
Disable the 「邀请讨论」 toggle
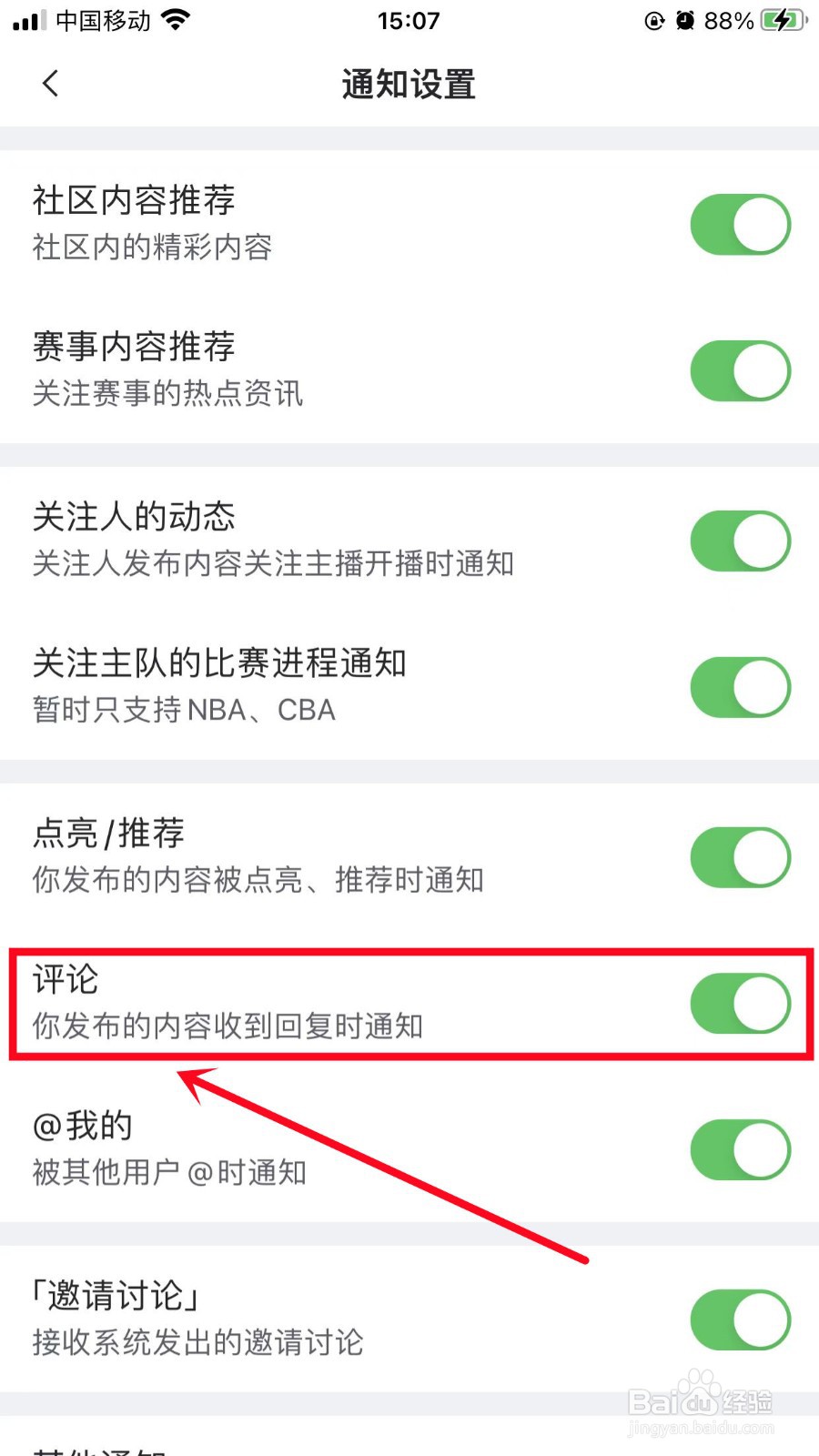(x=740, y=1320)
